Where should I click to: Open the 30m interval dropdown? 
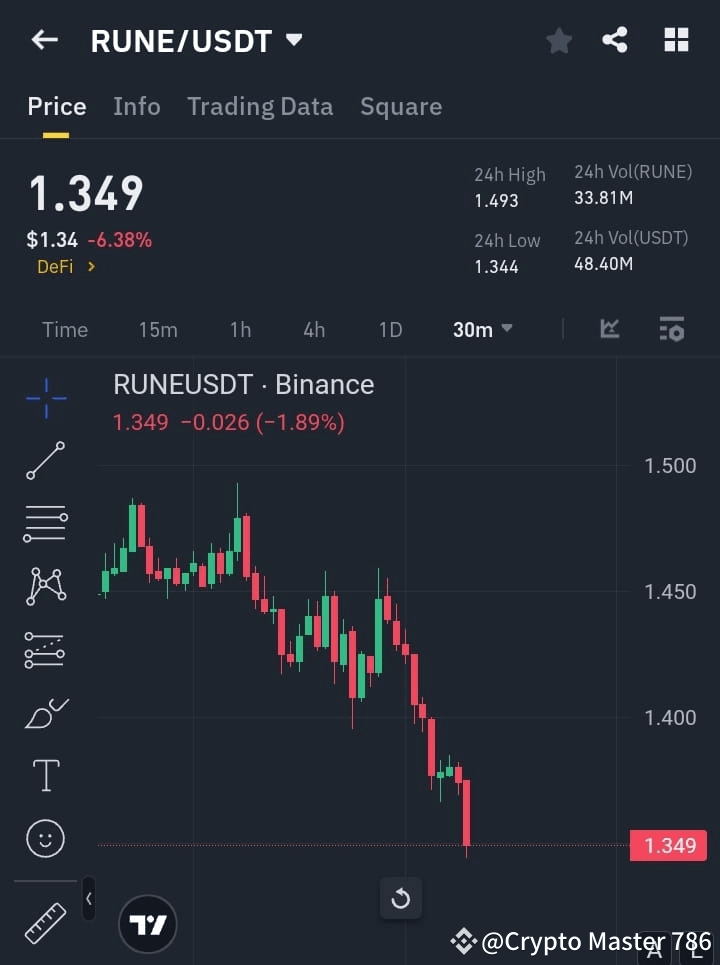coord(482,329)
